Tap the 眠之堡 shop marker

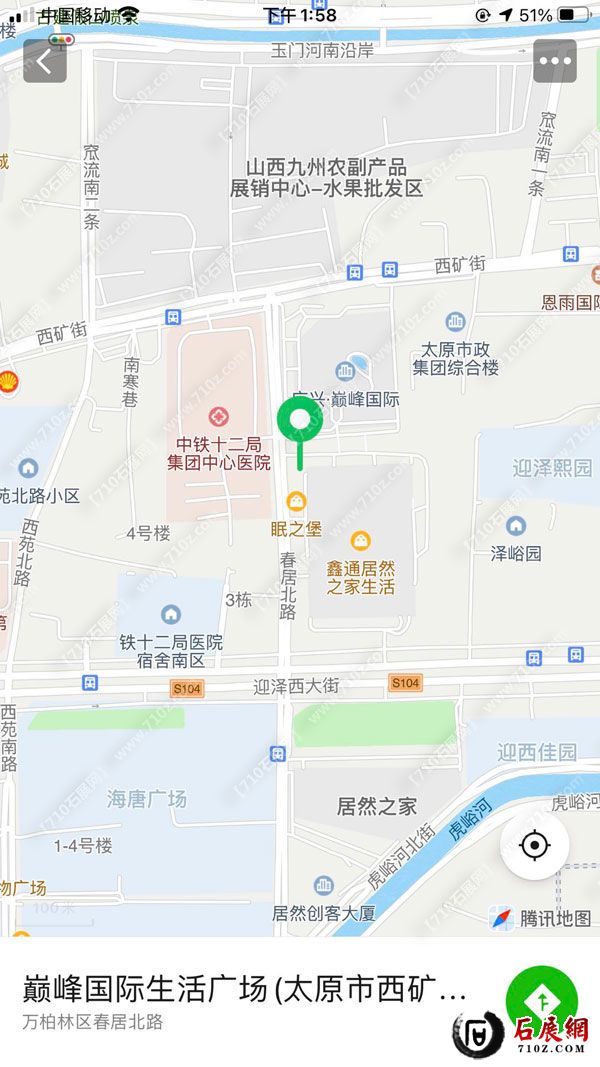pyautogui.click(x=297, y=501)
